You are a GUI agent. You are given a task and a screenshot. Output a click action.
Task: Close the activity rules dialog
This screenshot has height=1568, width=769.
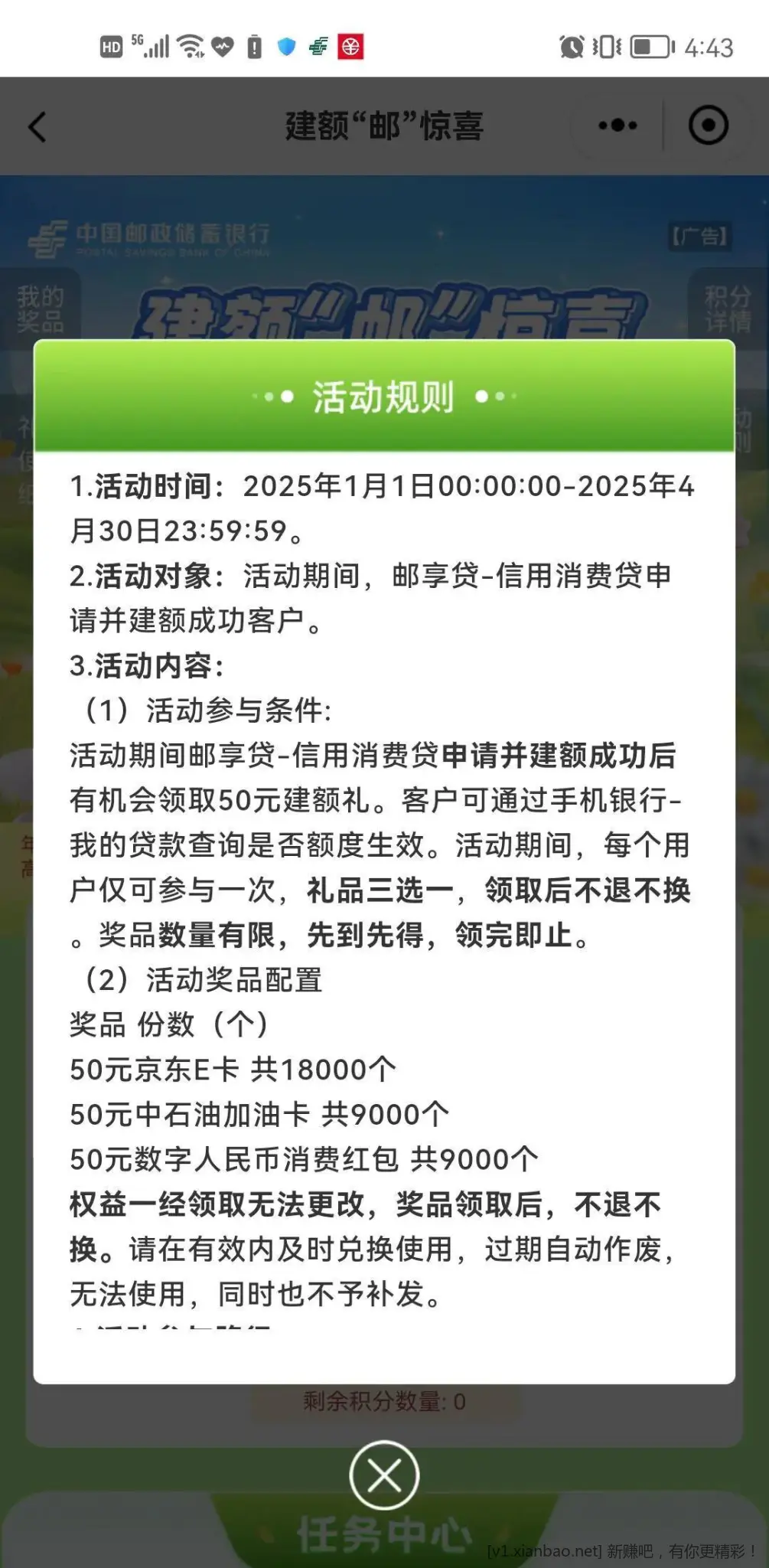pyautogui.click(x=384, y=1475)
